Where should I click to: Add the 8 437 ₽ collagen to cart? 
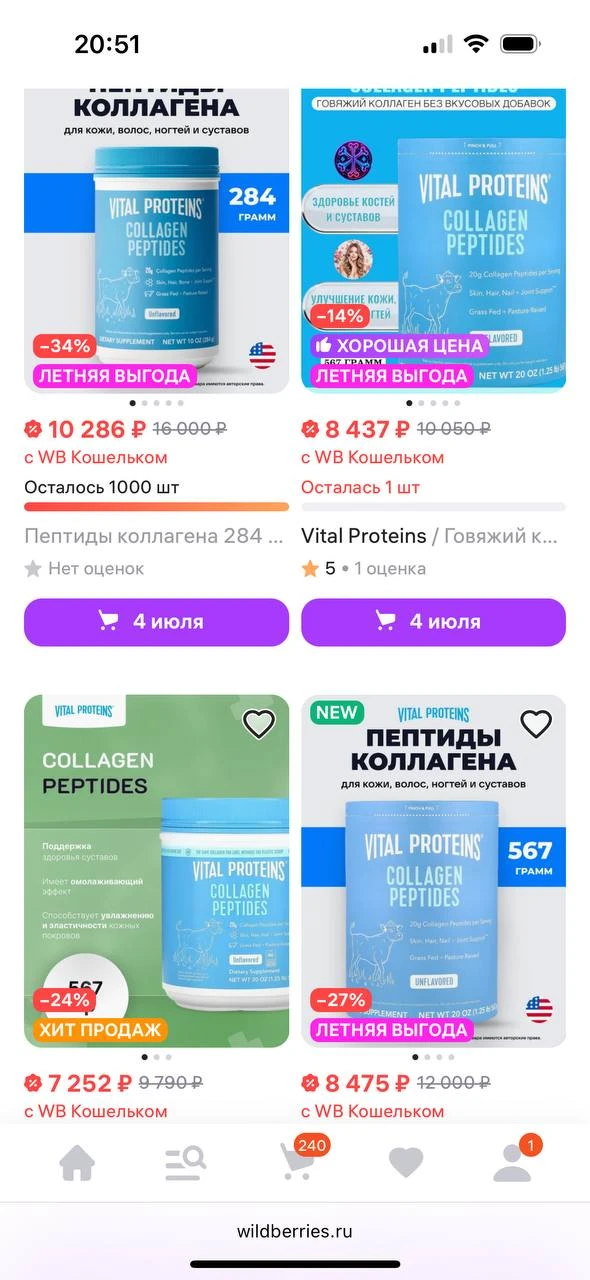(x=433, y=622)
